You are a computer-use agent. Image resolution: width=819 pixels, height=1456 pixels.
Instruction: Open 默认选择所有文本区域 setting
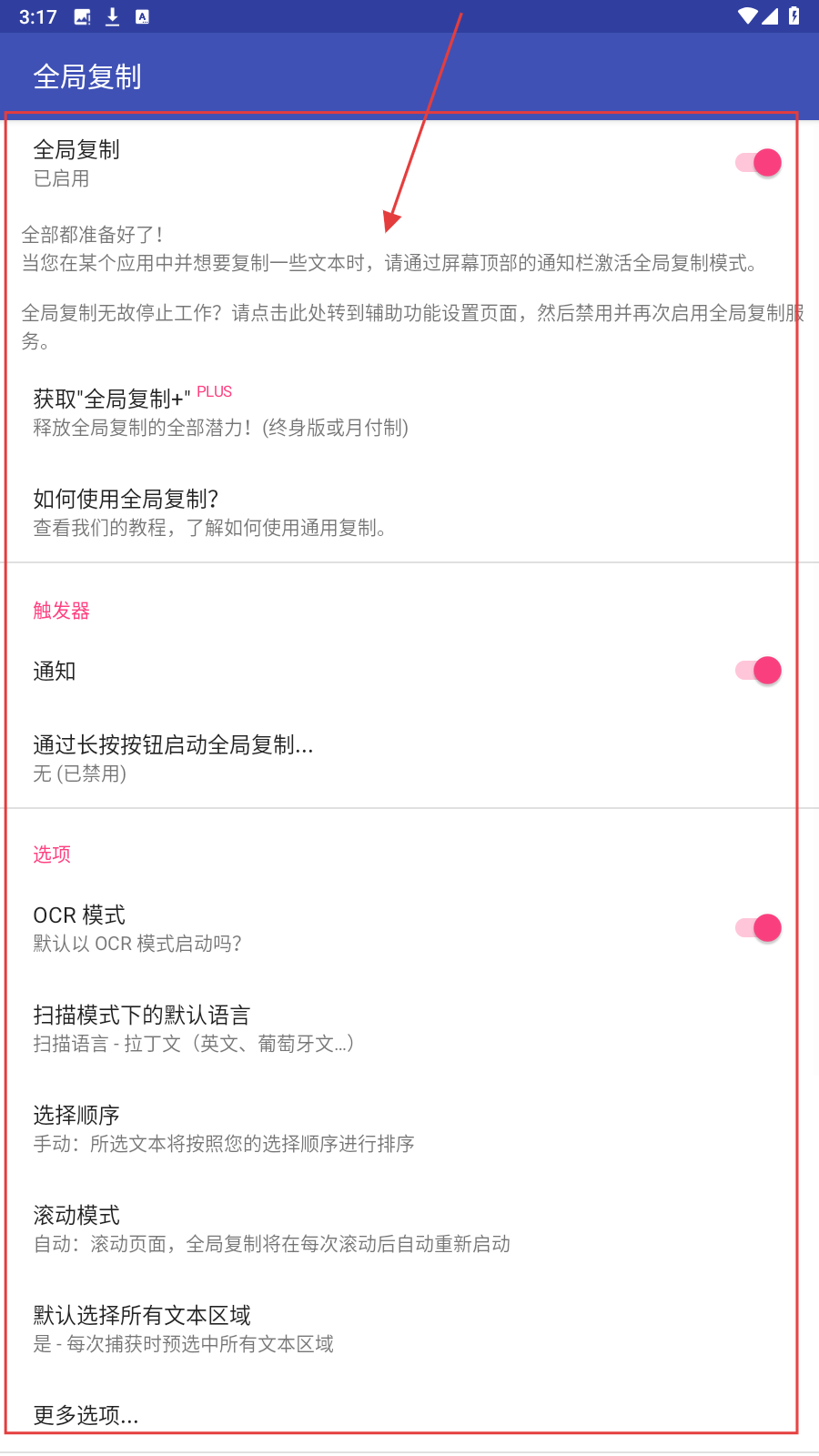click(183, 1329)
